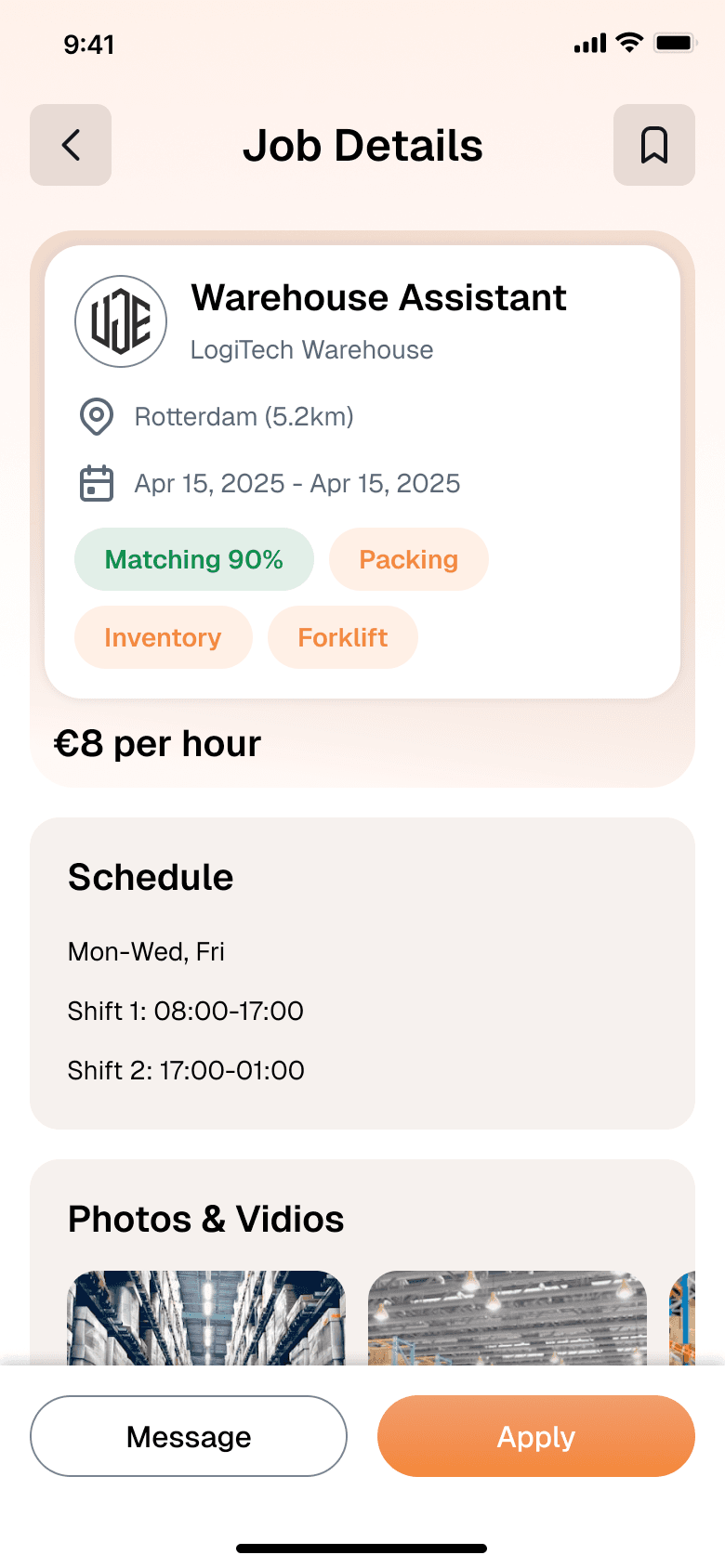Tap the Message button to contact employer
725x1568 pixels.
click(x=188, y=1436)
